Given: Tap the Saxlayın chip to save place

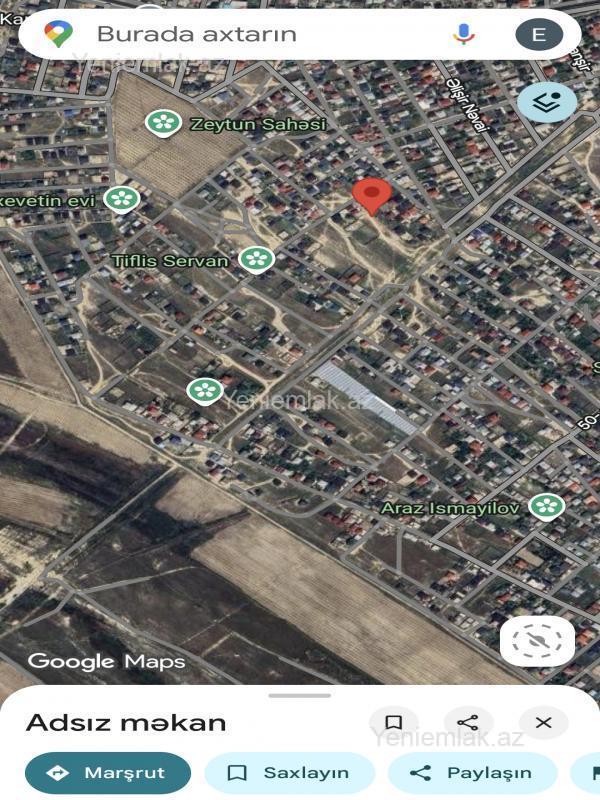Looking at the screenshot, I should pyautogui.click(x=289, y=773).
